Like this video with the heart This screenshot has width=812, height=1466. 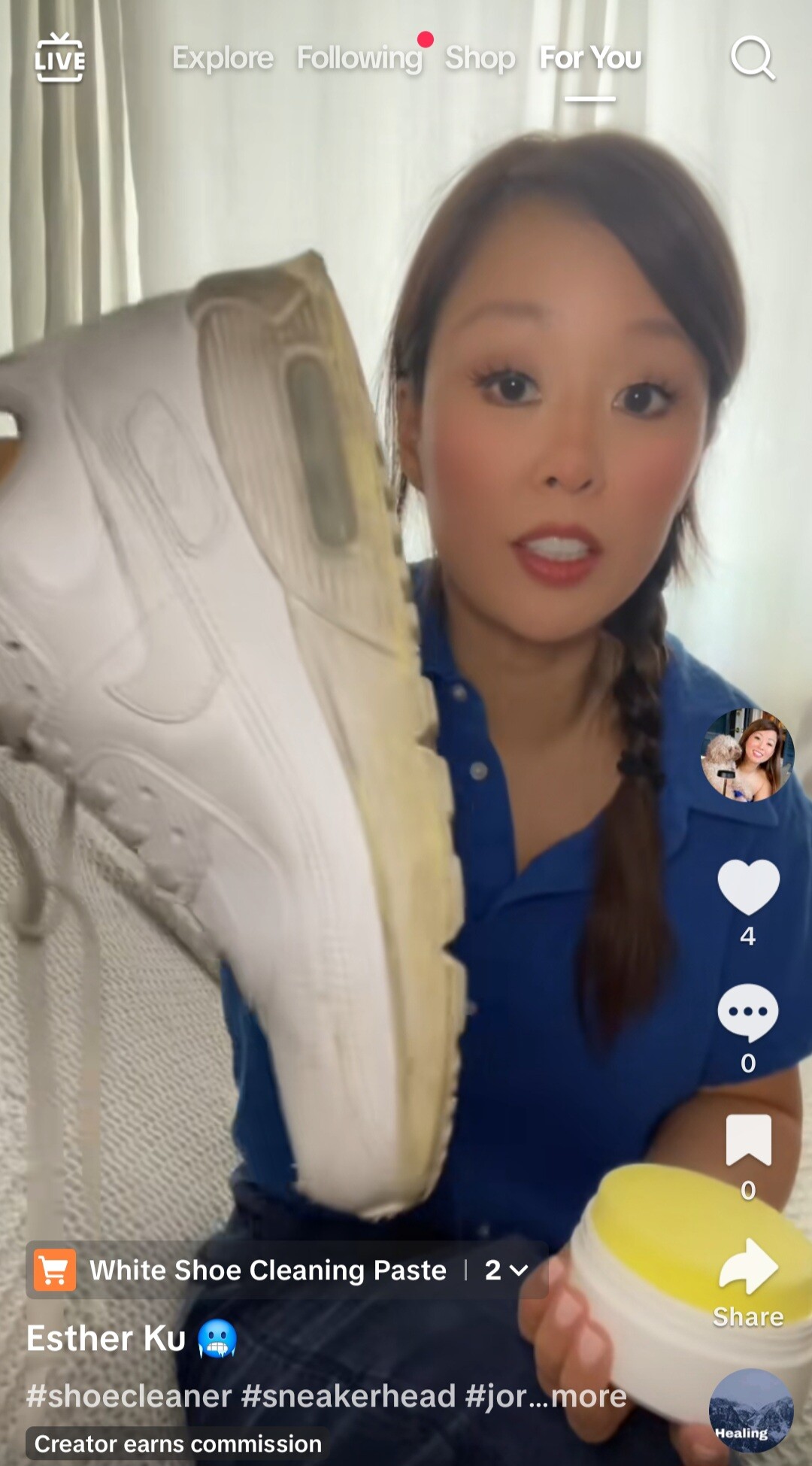tap(748, 888)
